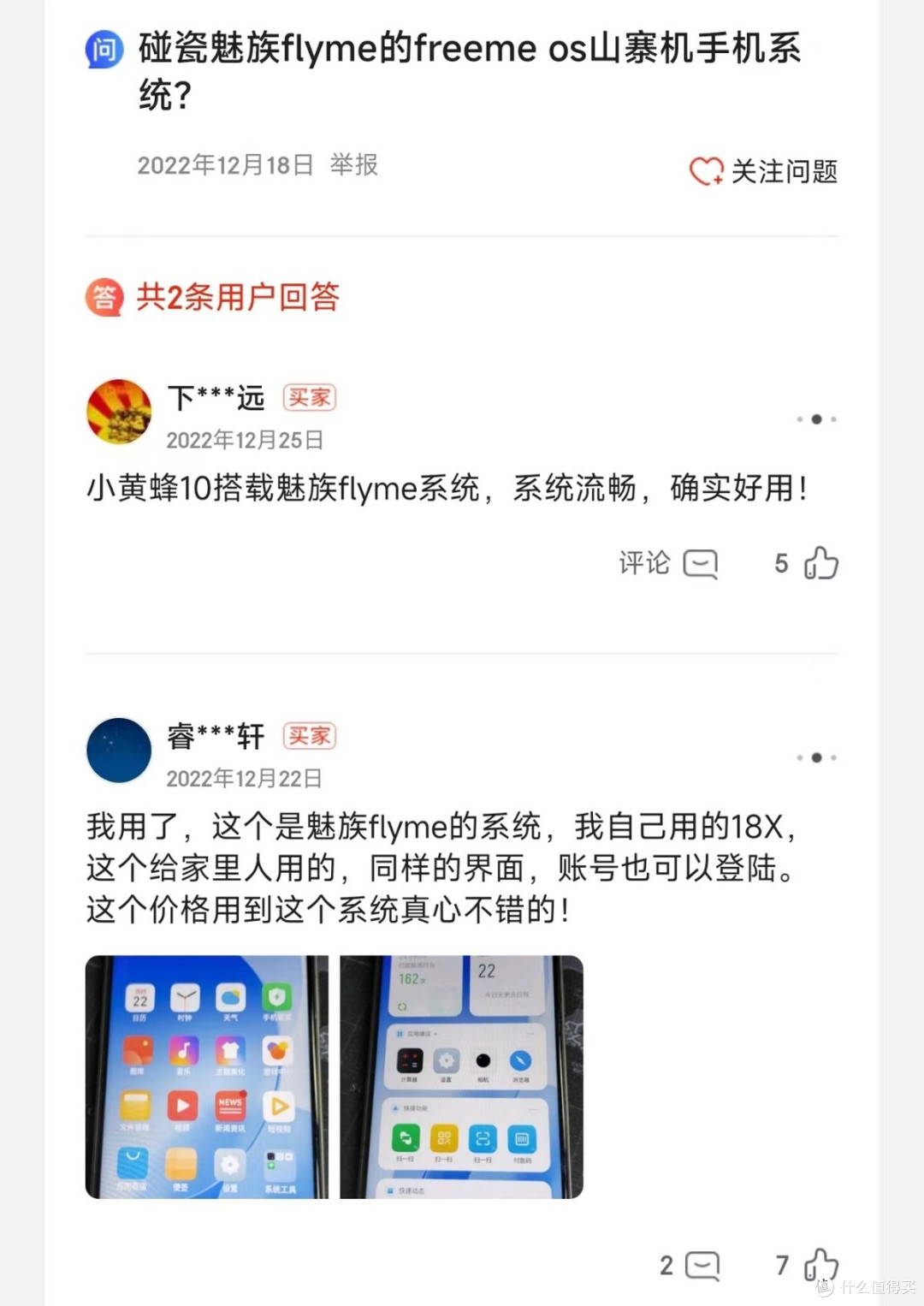924x1306 pixels.
Task: Like the second answer with thumbs-up icon
Action: click(820, 1263)
